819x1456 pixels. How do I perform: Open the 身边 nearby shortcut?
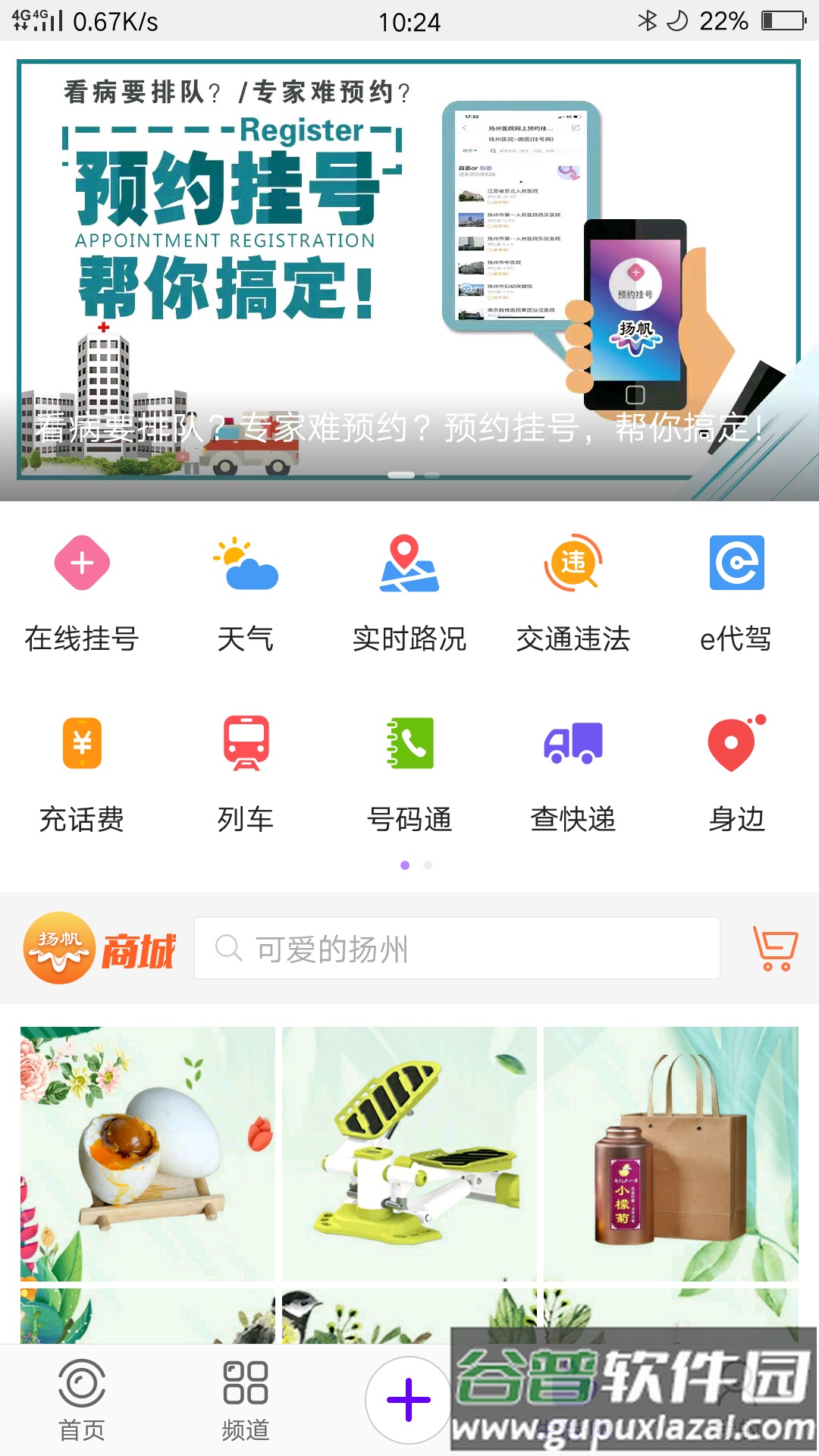click(736, 773)
